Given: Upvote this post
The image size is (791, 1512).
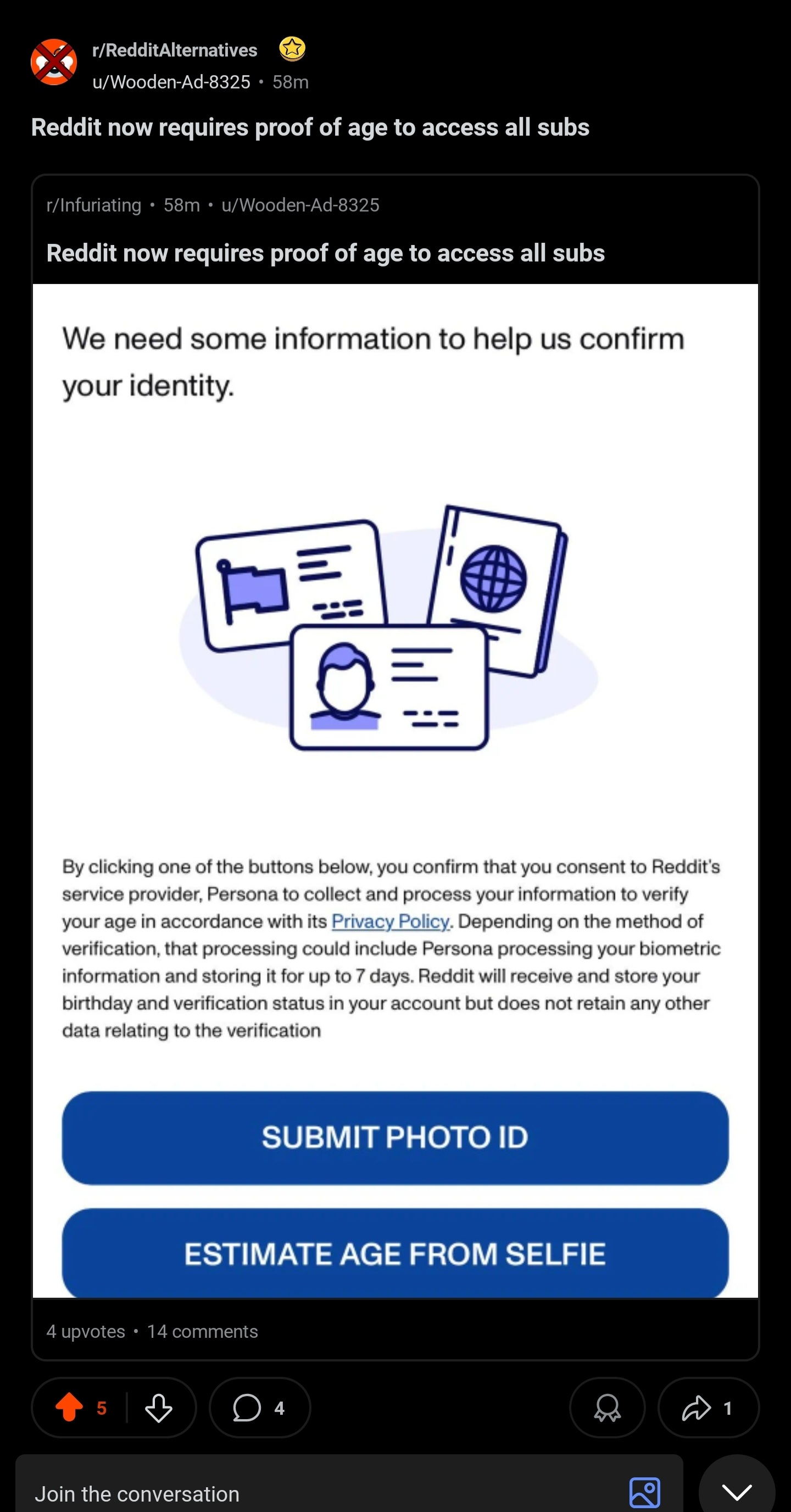Looking at the screenshot, I should pyautogui.click(x=70, y=1408).
